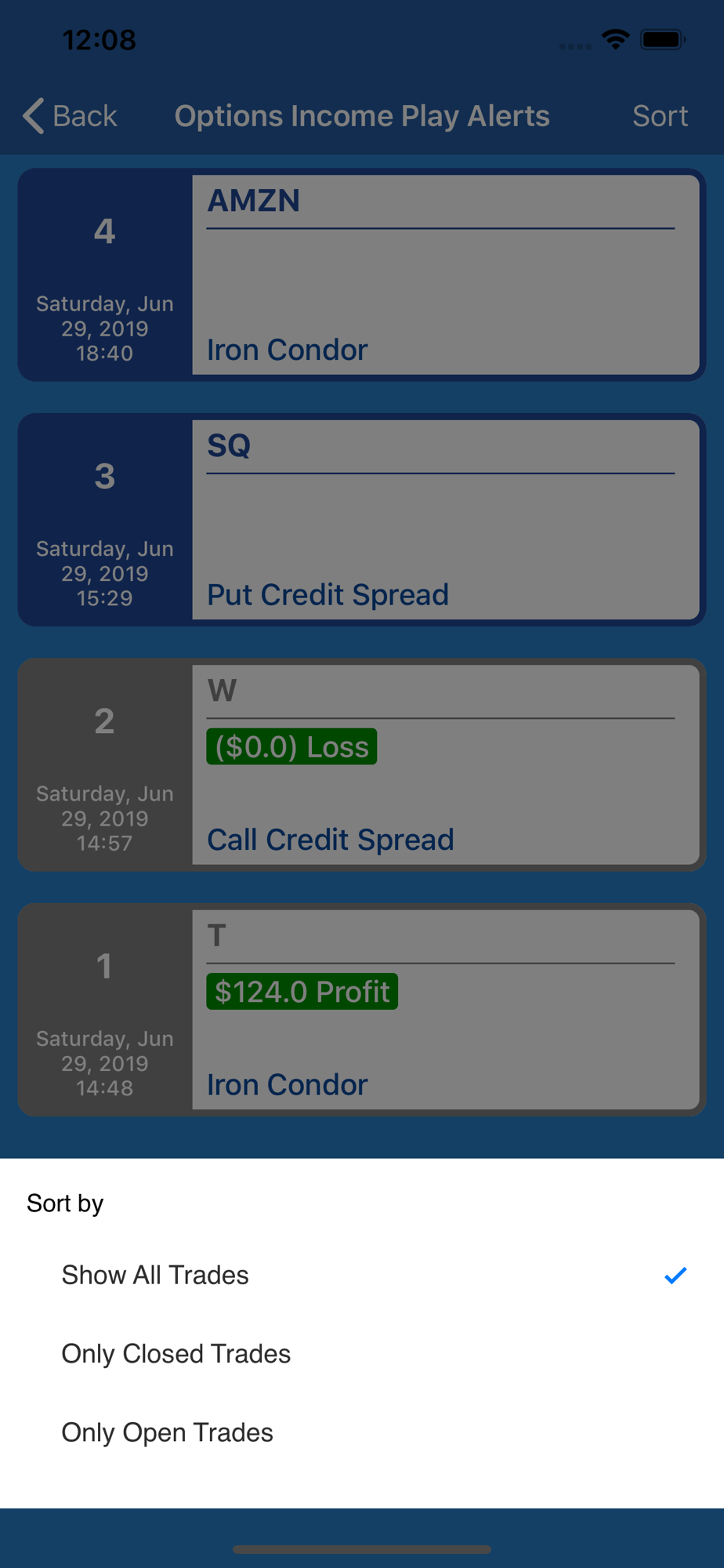This screenshot has width=724, height=1568.
Task: Choose Only Closed Trades filter
Action: 362,1354
